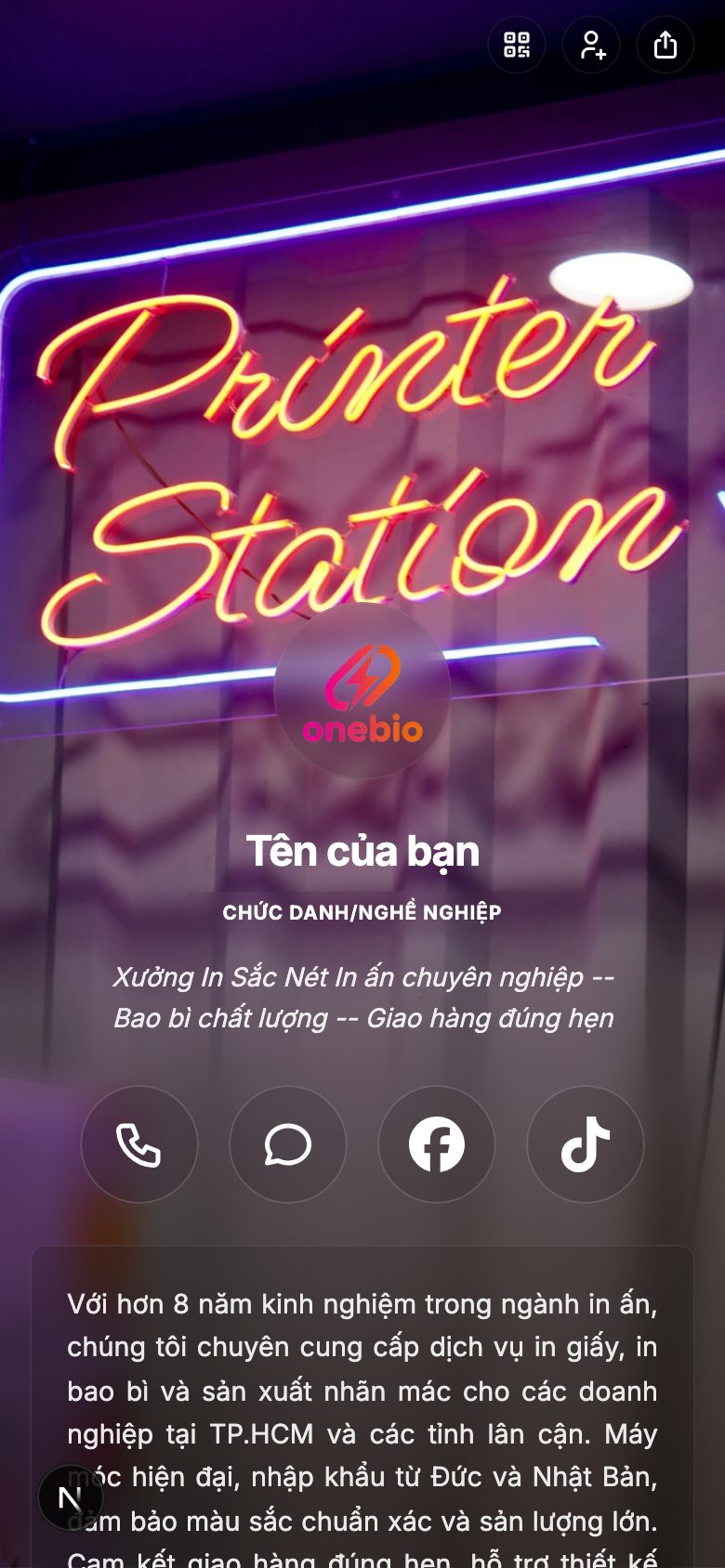
Task: Tap the add contact icon
Action: pyautogui.click(x=590, y=45)
